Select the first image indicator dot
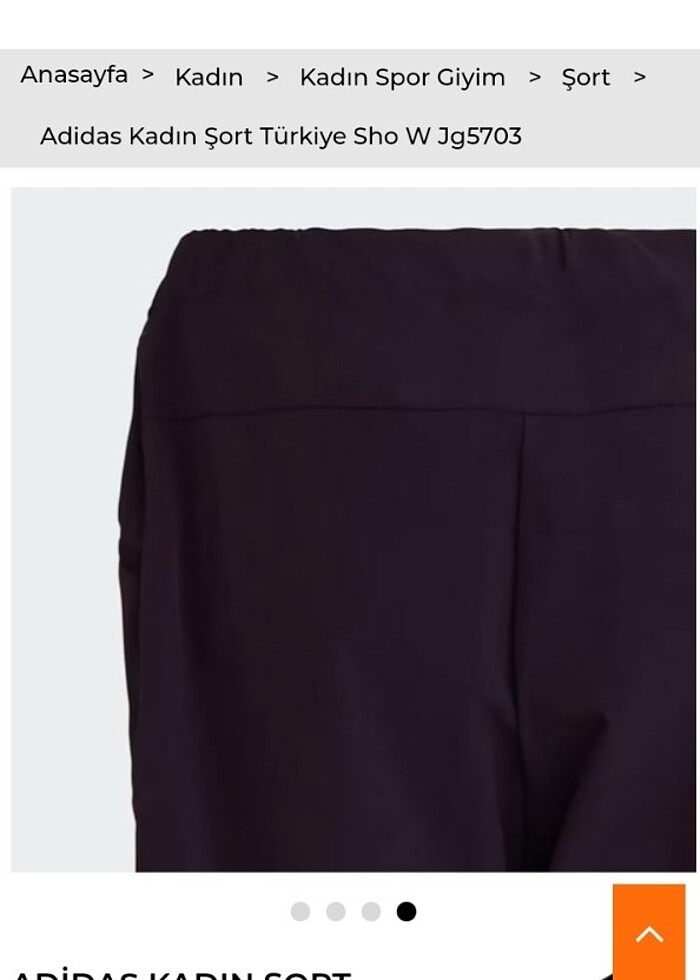 (300, 911)
